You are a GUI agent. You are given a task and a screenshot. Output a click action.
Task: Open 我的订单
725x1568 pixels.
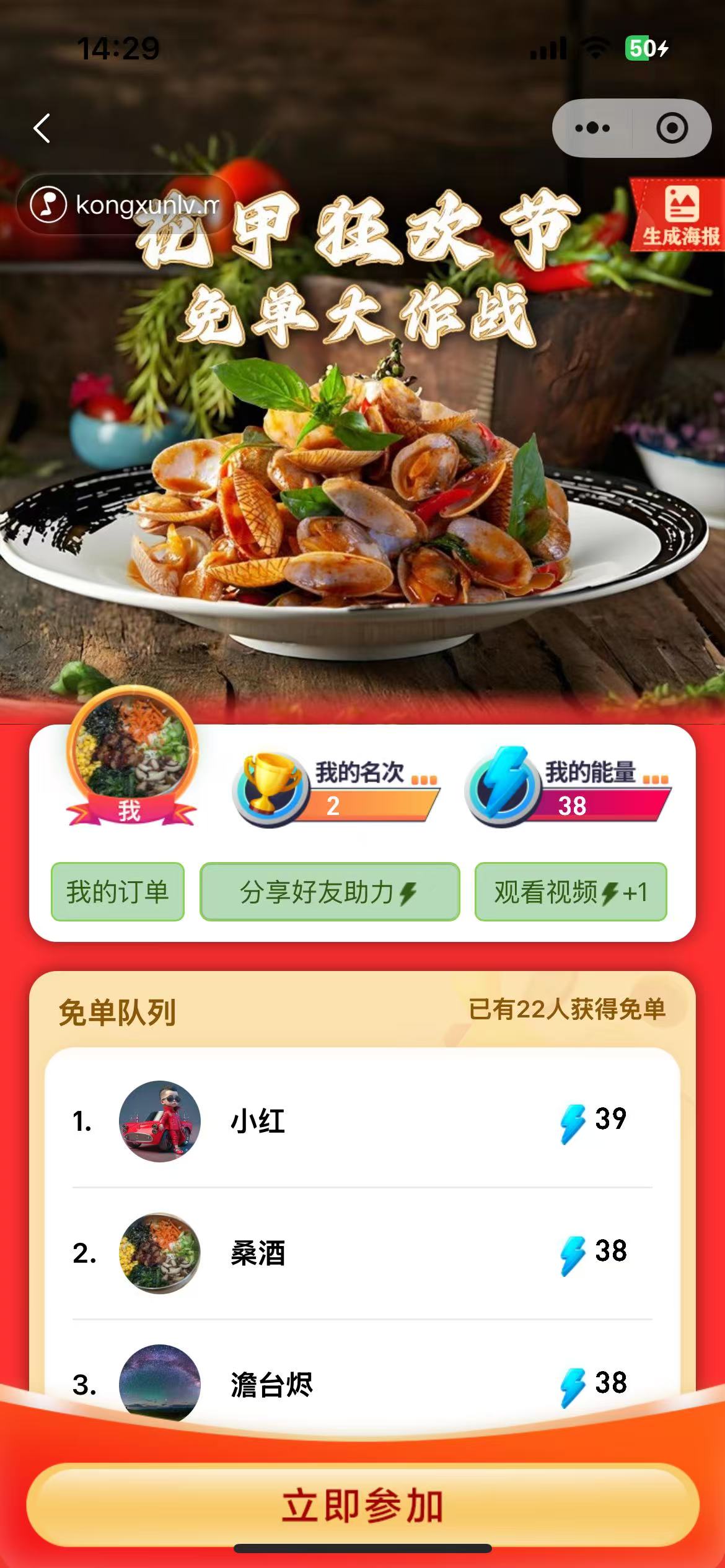tap(118, 892)
